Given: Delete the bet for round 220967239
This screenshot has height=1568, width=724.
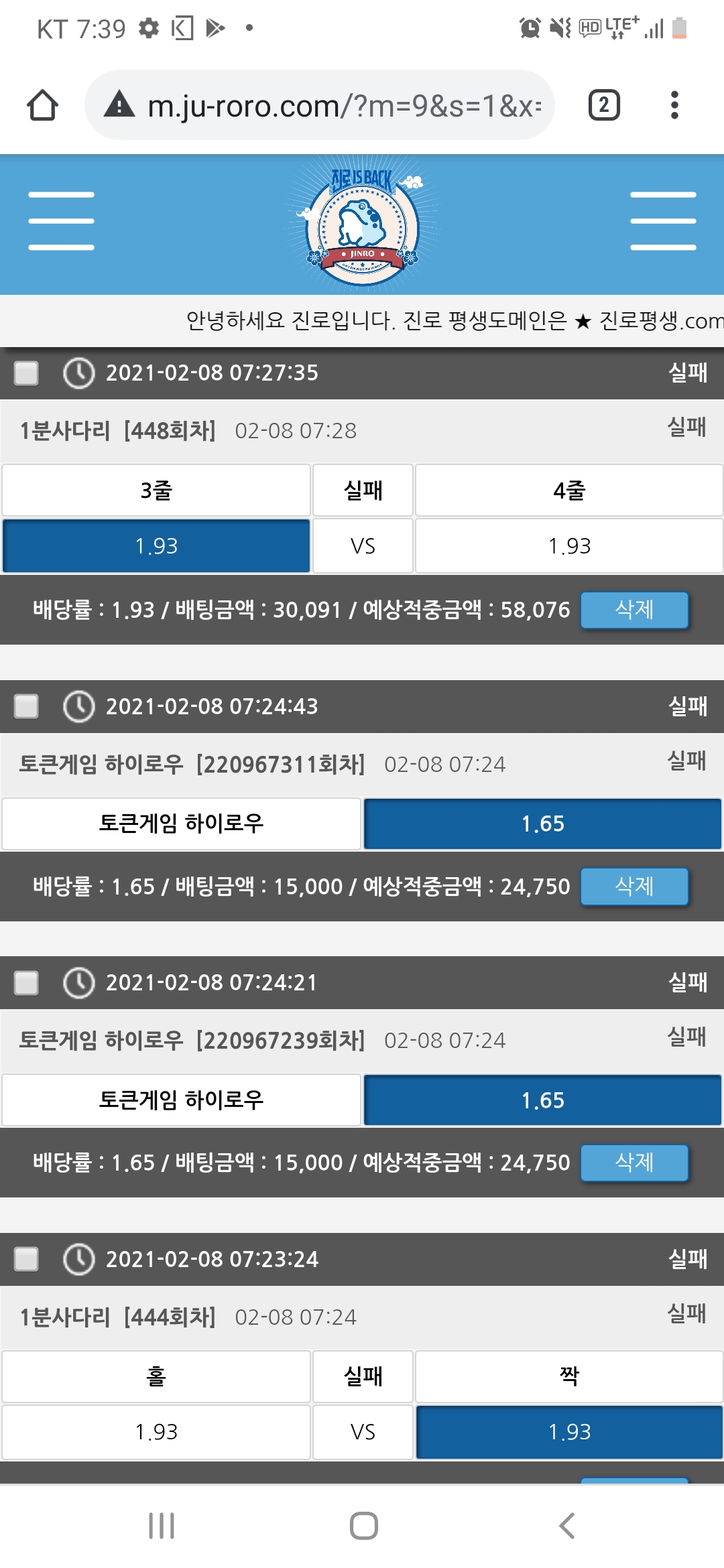Looking at the screenshot, I should click(x=633, y=1163).
